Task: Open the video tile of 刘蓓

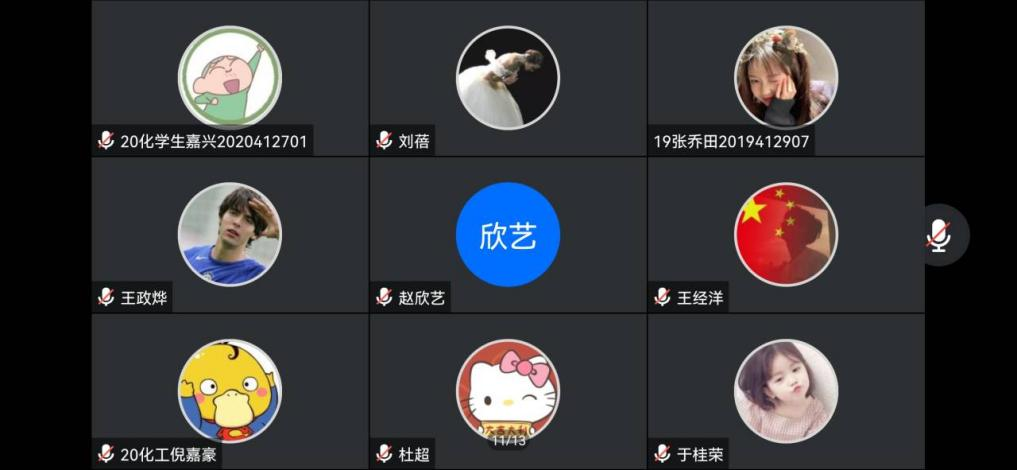Action: (x=508, y=78)
